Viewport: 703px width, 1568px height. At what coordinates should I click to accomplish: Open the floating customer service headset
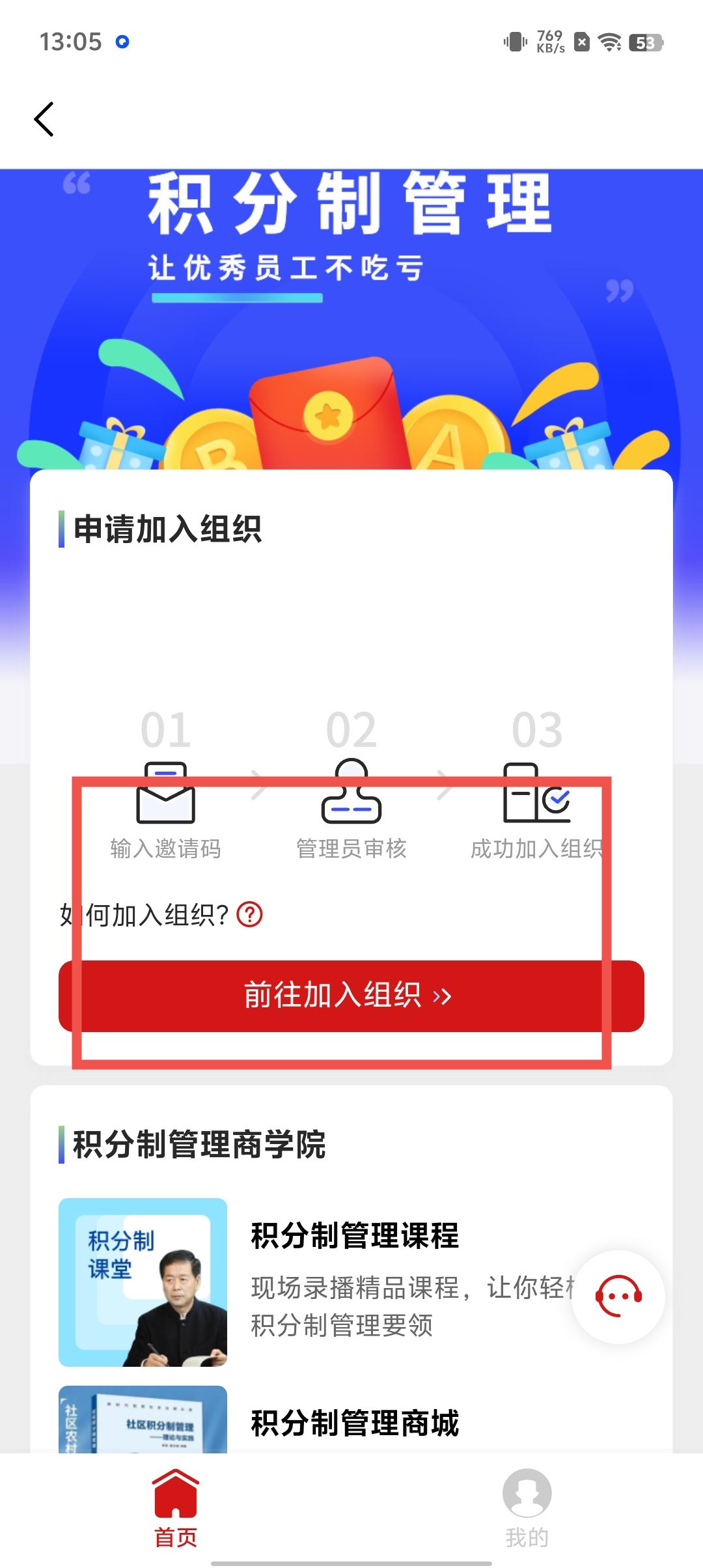click(618, 1296)
